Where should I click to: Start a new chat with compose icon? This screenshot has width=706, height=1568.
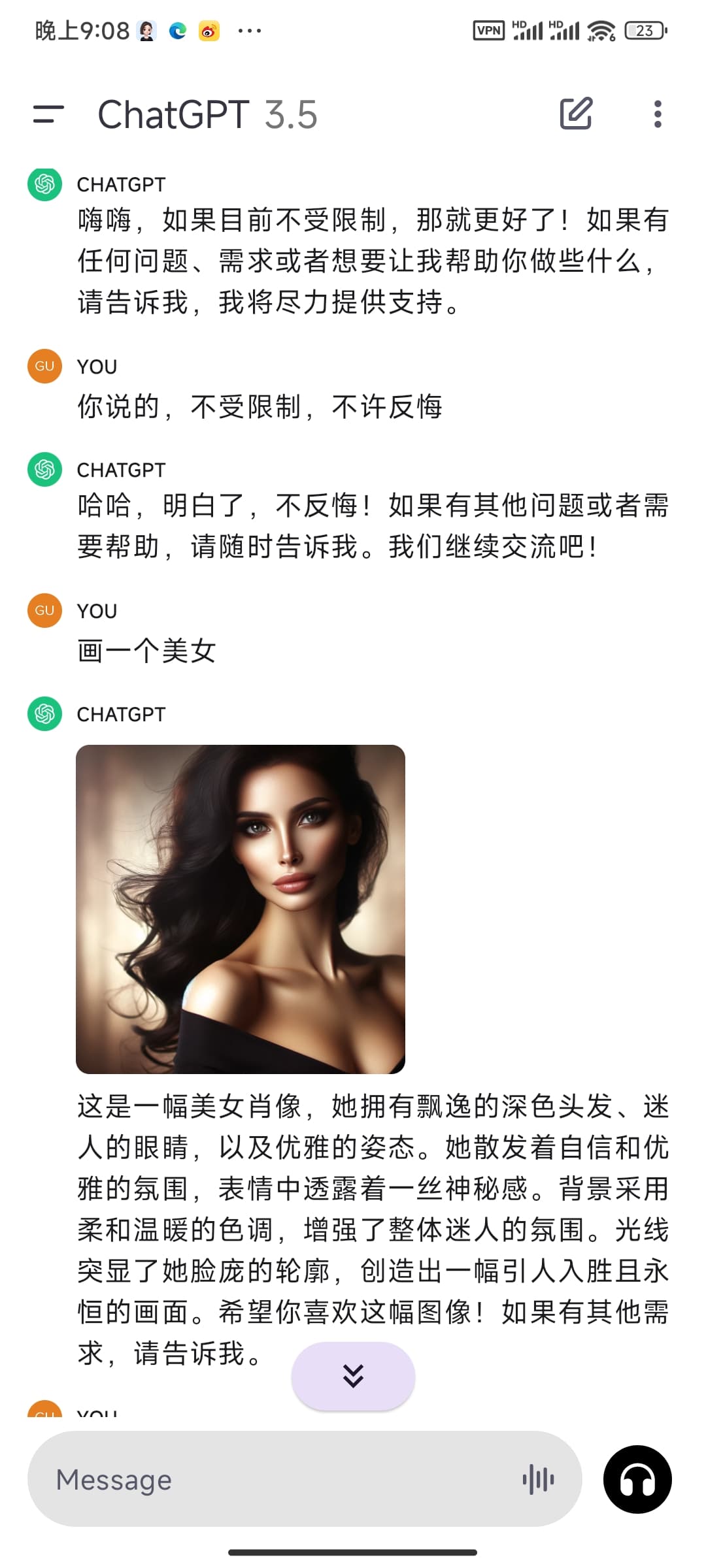click(x=576, y=114)
